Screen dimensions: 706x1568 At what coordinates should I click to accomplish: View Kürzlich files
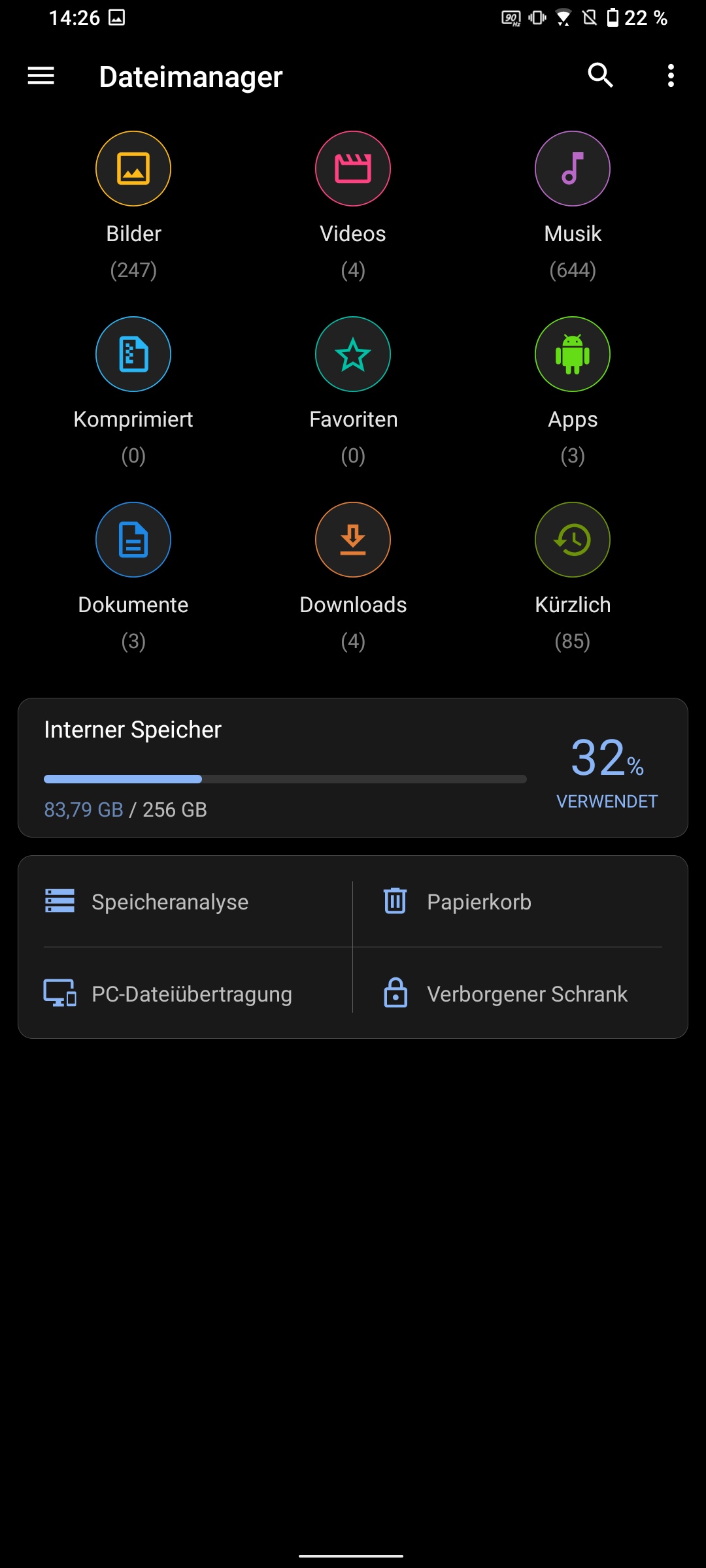[x=573, y=540]
